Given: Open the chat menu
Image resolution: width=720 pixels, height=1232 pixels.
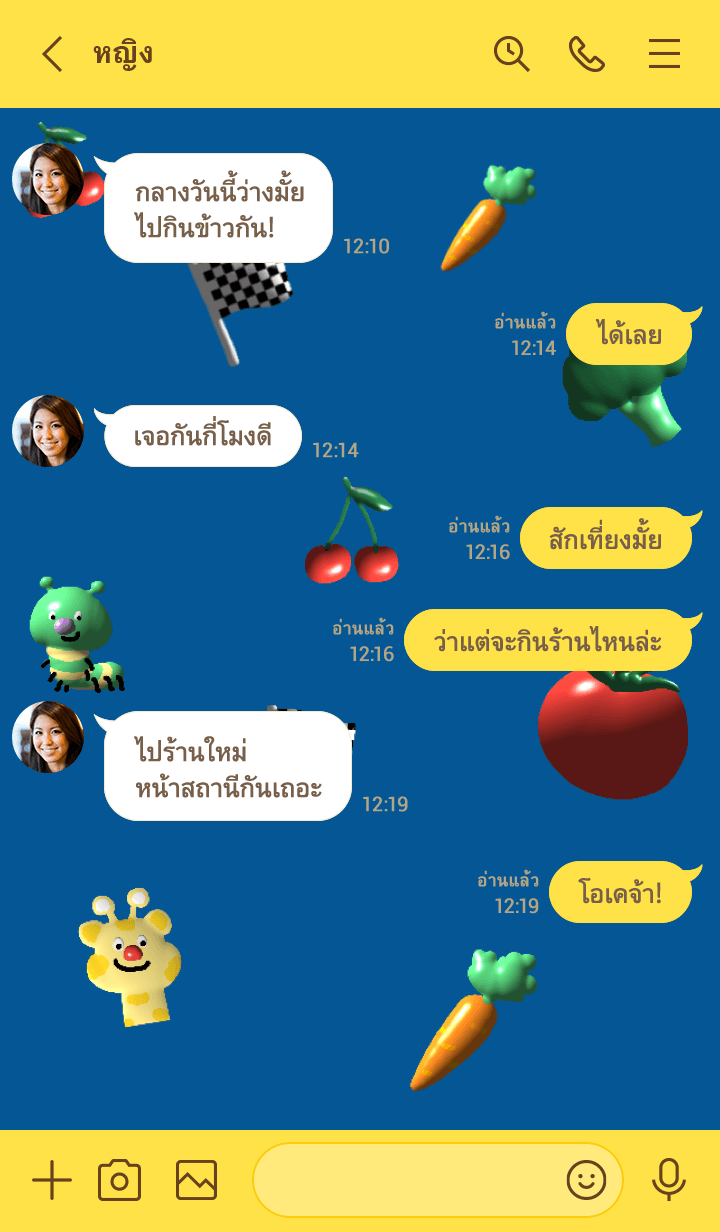Looking at the screenshot, I should (664, 54).
